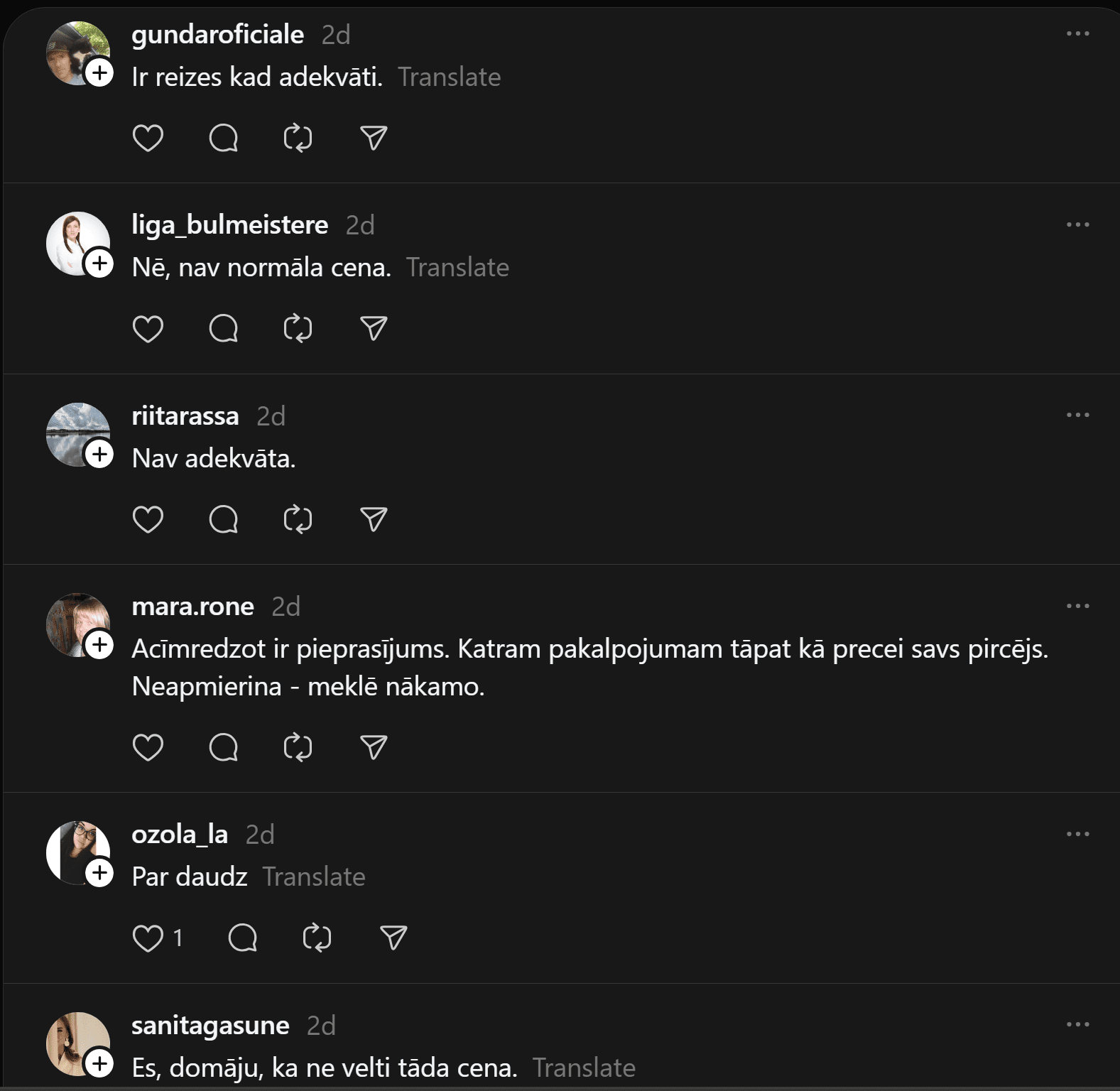
Task: Open more options for sanitagasune's comment
Action: [1077, 1024]
